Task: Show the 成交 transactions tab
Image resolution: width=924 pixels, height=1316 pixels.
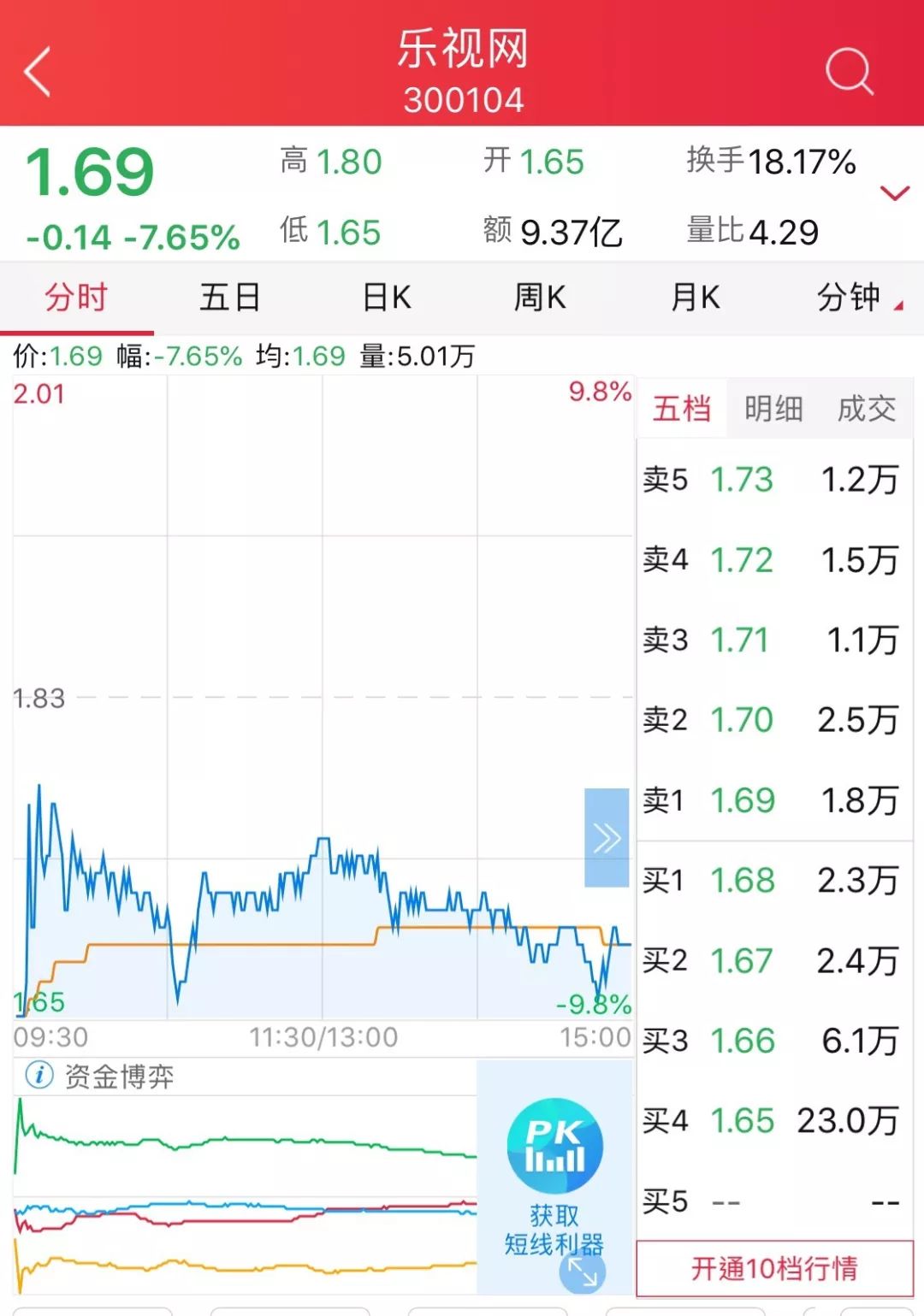Action: (x=867, y=409)
